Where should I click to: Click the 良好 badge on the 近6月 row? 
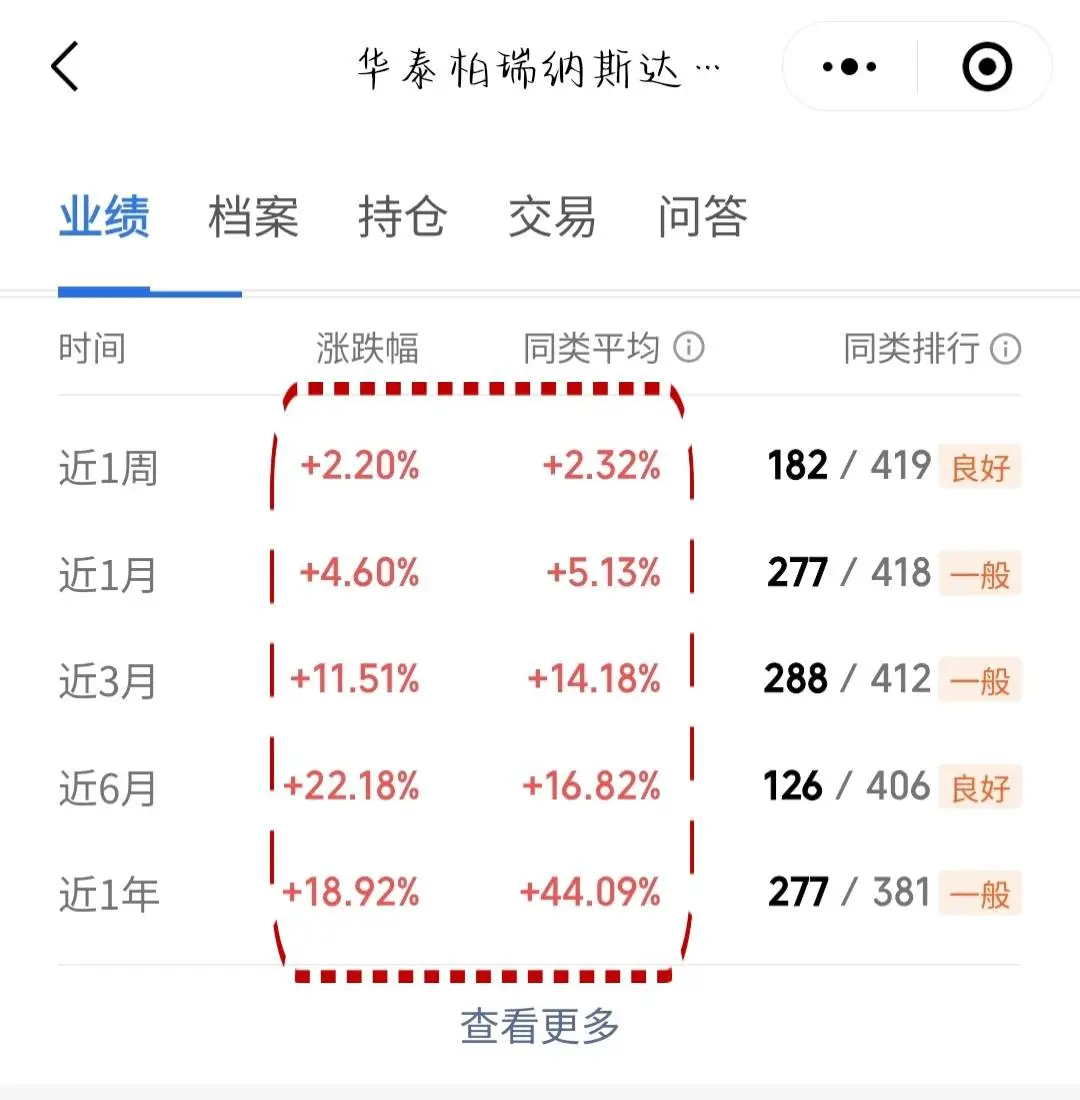pyautogui.click(x=979, y=786)
